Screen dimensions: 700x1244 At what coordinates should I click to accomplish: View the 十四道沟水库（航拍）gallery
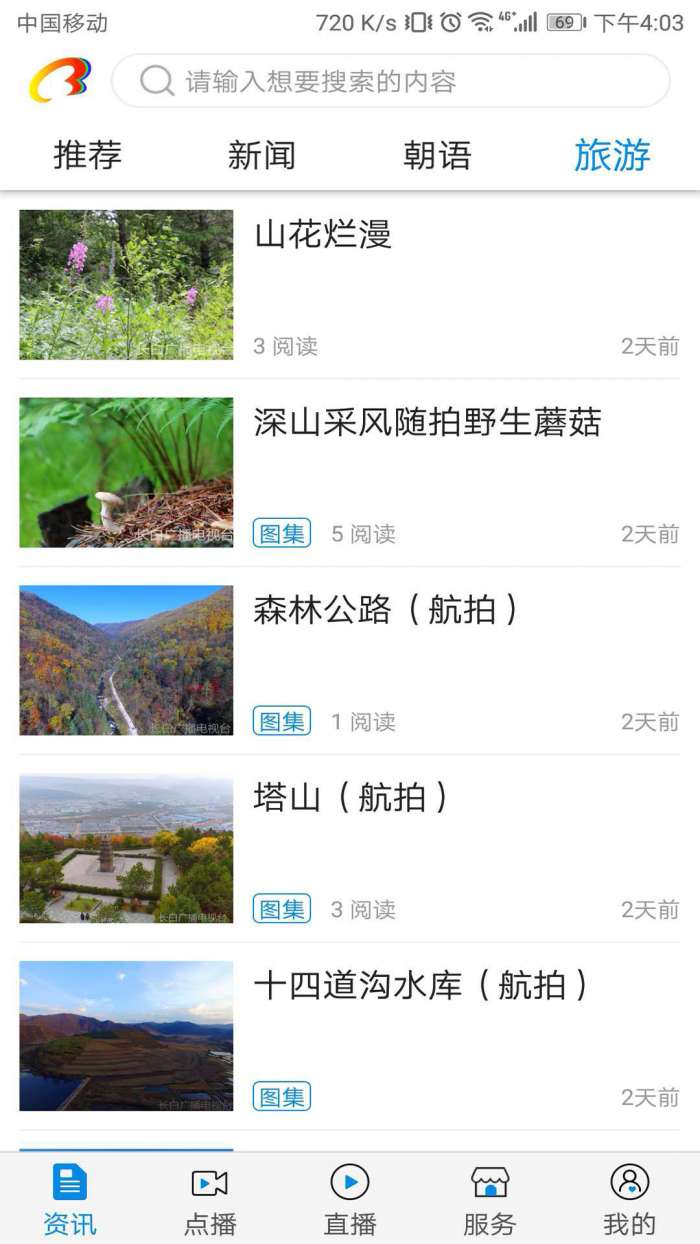pos(420,987)
